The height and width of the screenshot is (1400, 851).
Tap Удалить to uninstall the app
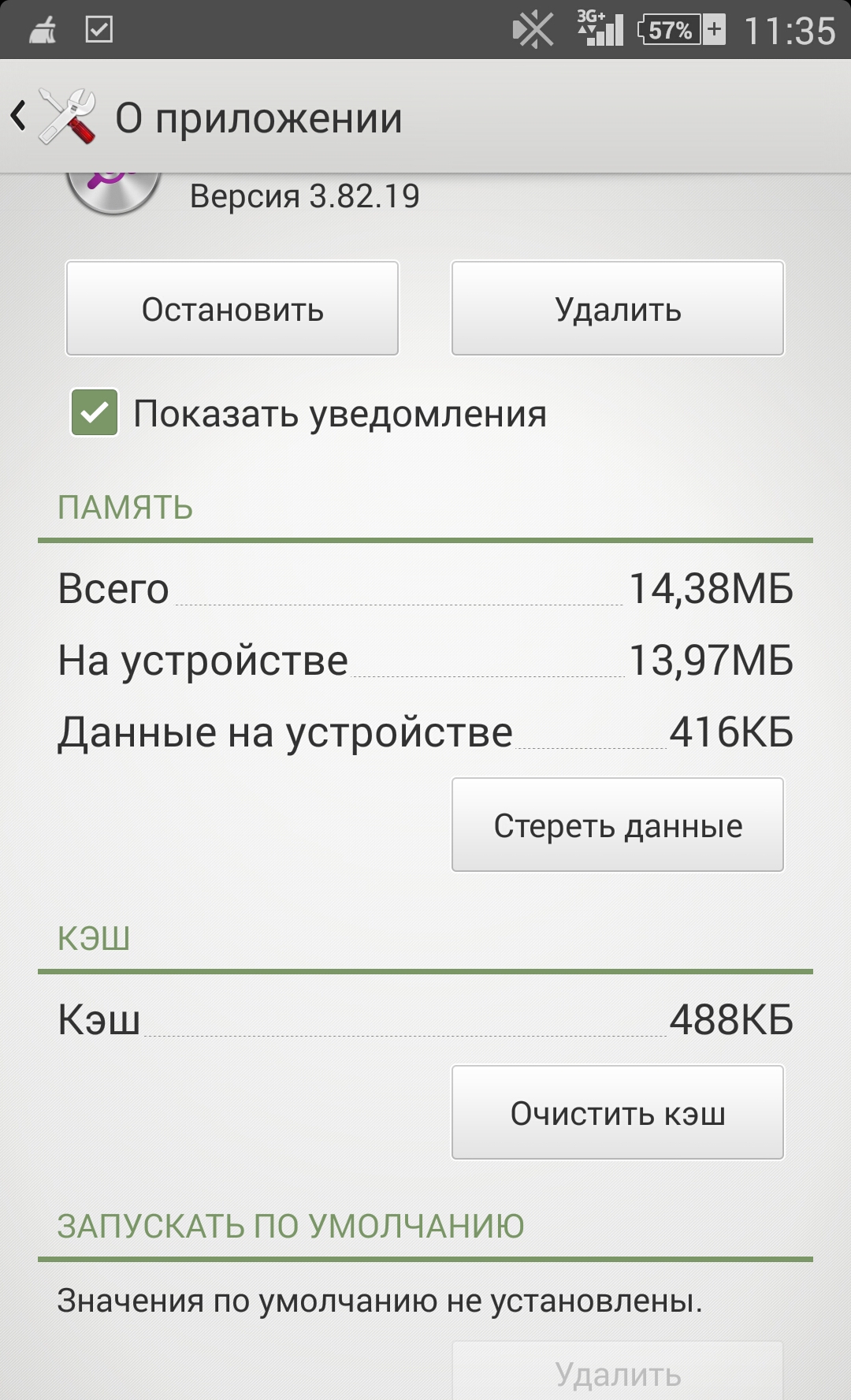pyautogui.click(x=617, y=309)
